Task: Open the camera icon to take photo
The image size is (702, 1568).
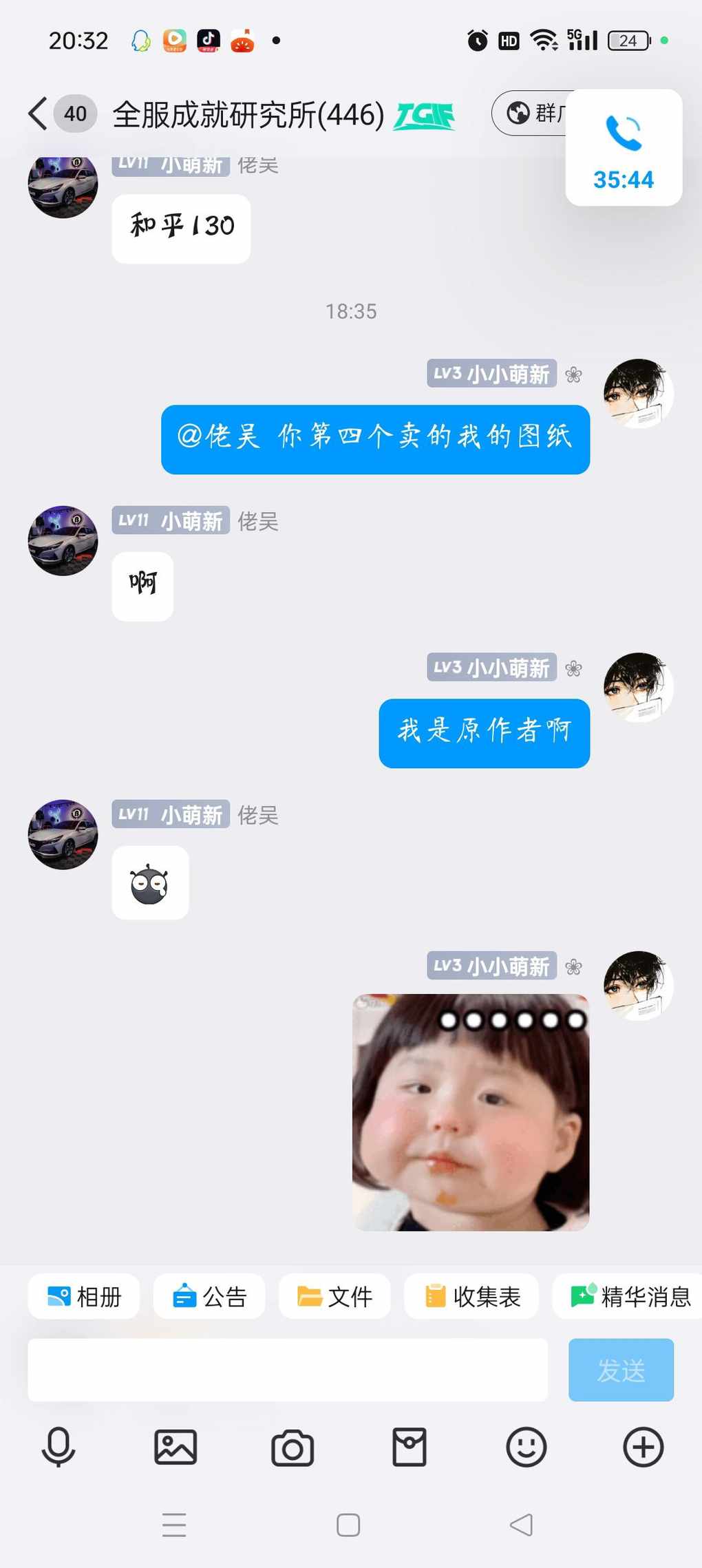Action: (x=292, y=1448)
